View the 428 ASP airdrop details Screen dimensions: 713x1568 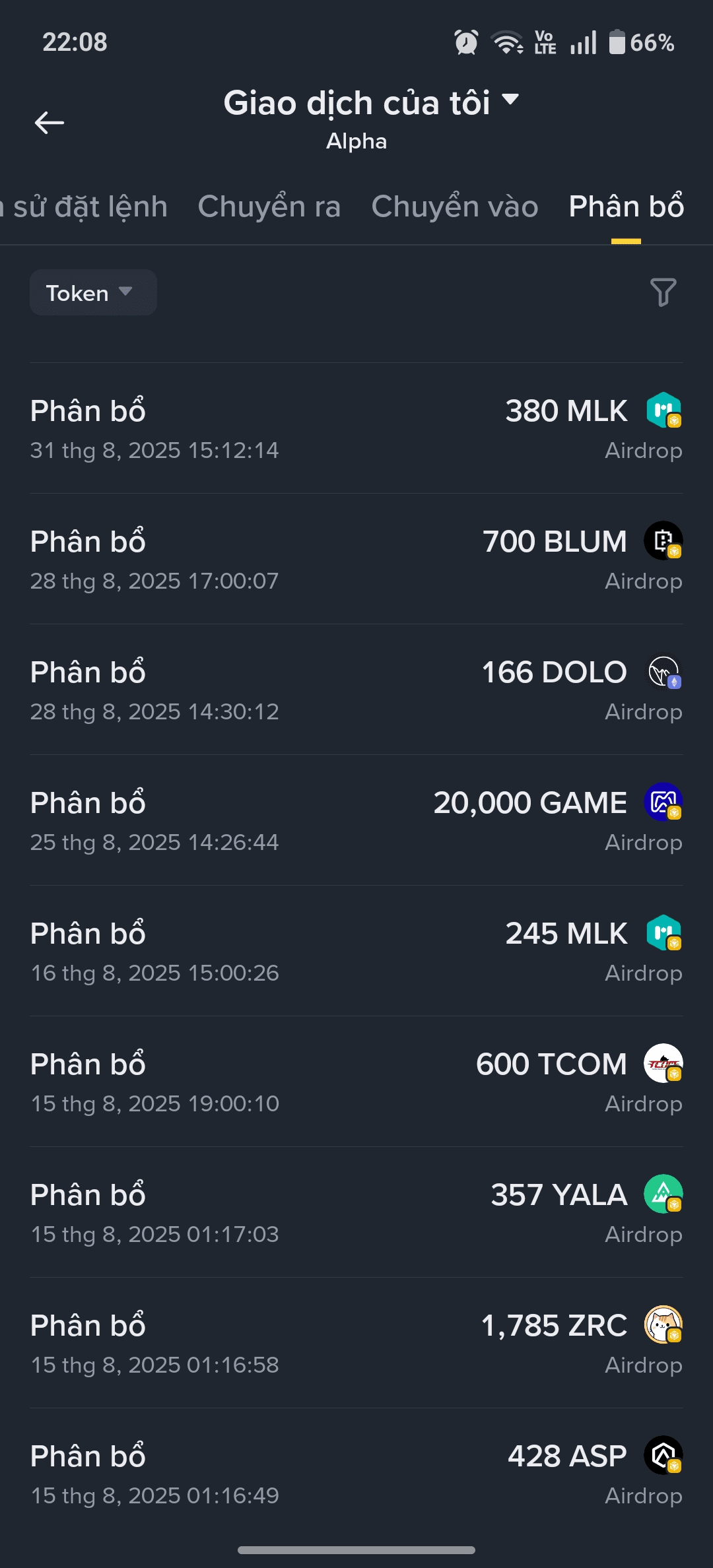pyautogui.click(x=356, y=1474)
